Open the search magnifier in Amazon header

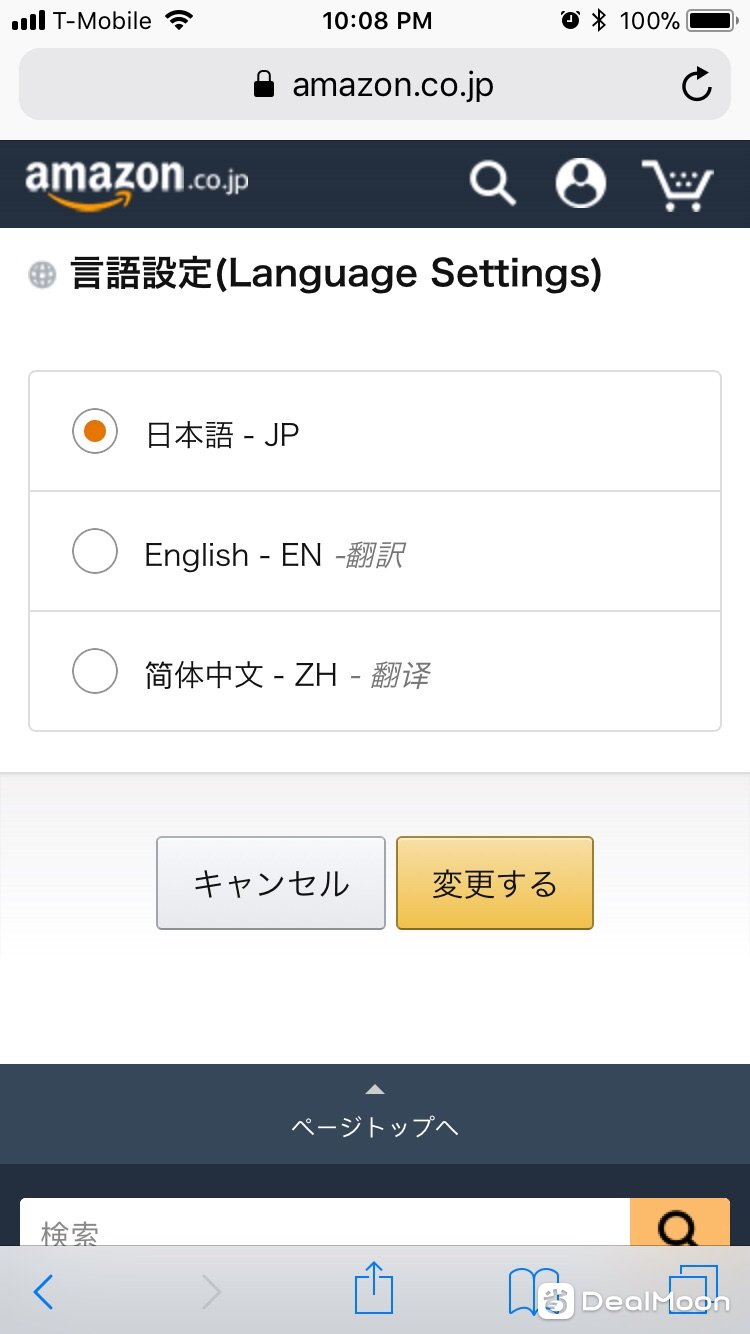(x=492, y=184)
